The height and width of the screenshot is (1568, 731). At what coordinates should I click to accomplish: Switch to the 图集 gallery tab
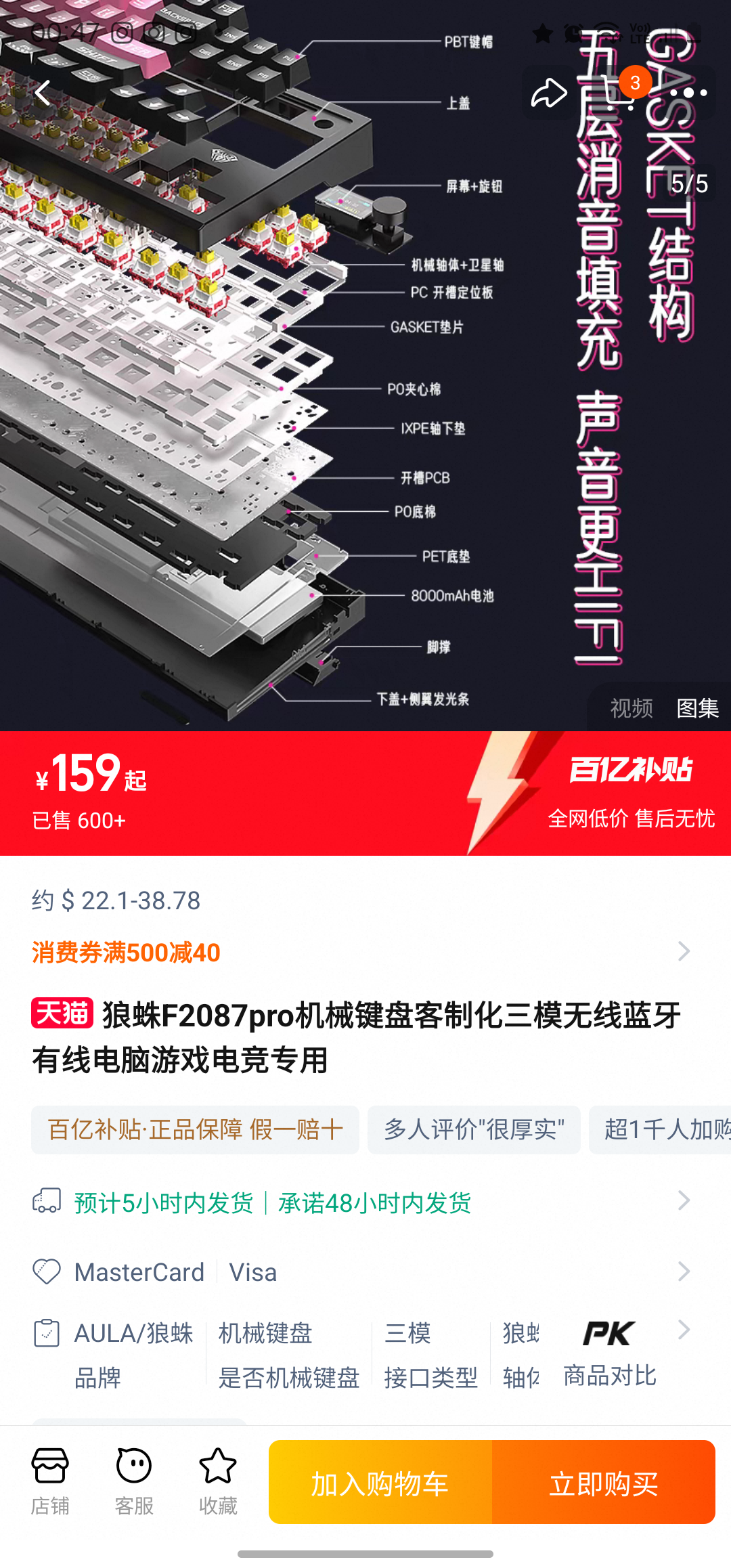click(x=697, y=708)
